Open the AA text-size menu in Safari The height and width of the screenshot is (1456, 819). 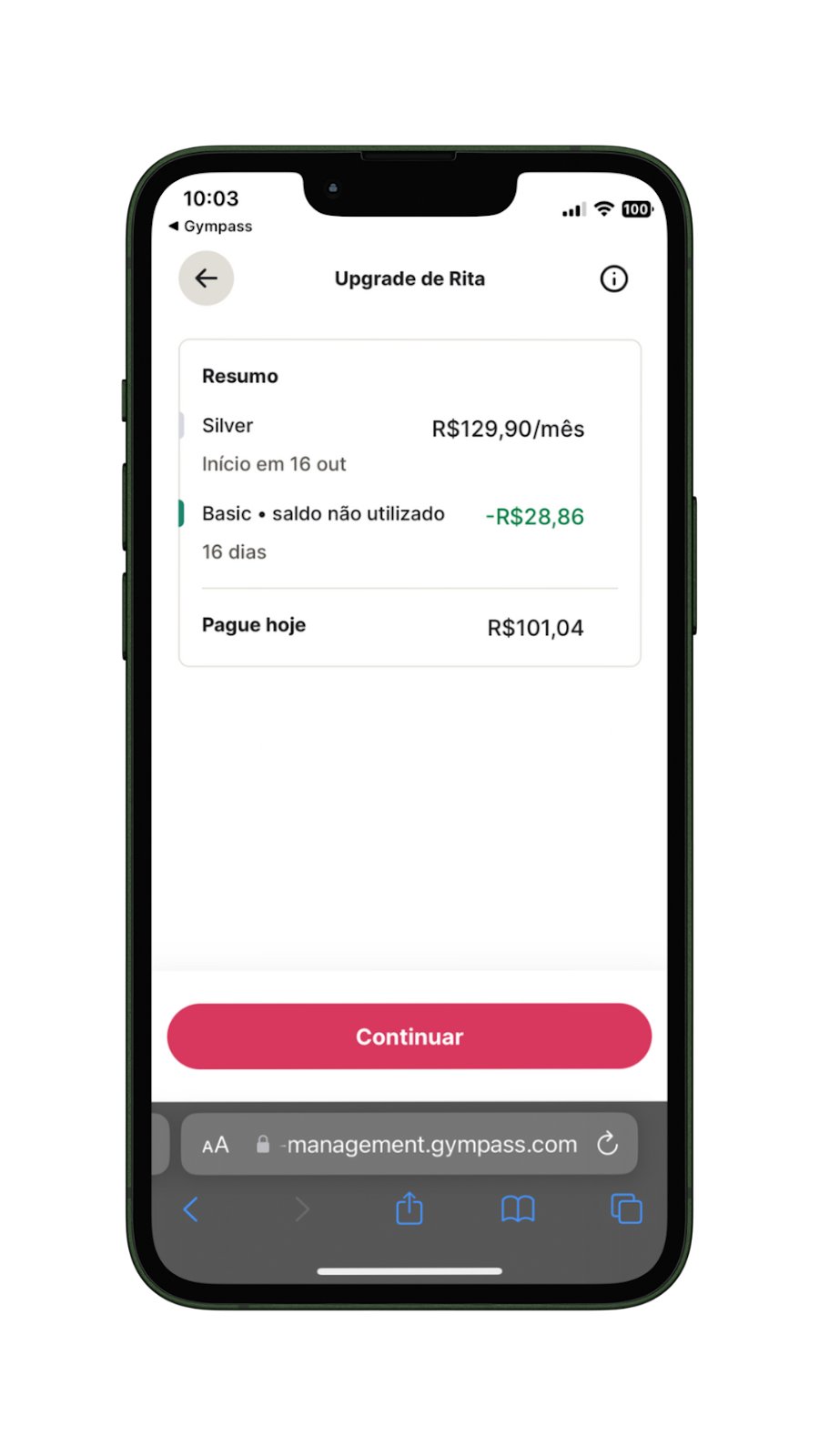click(x=216, y=1145)
